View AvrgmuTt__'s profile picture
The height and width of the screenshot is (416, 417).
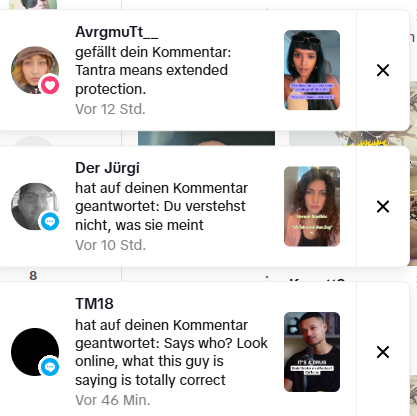tap(35, 70)
